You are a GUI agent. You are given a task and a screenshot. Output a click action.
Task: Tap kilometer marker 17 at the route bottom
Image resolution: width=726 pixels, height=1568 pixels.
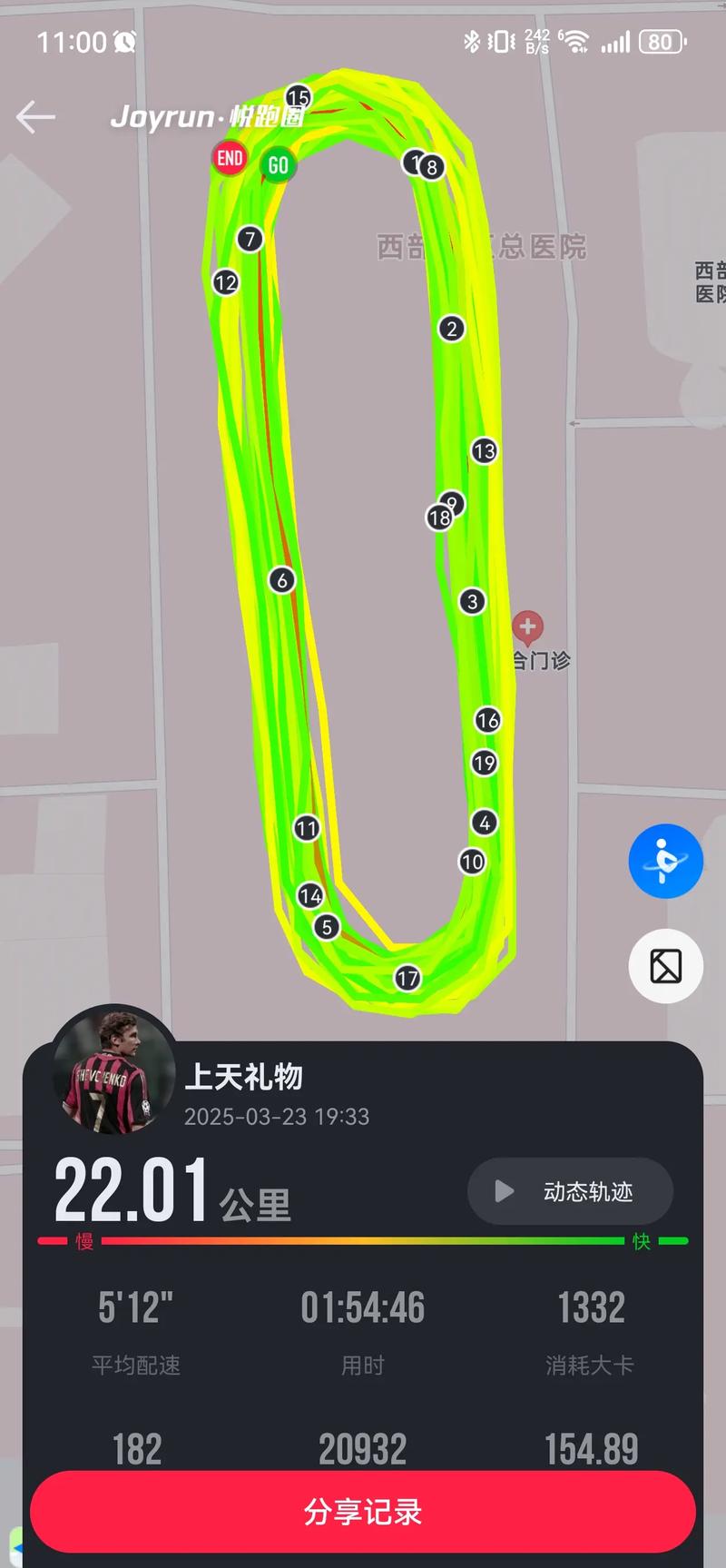406,978
